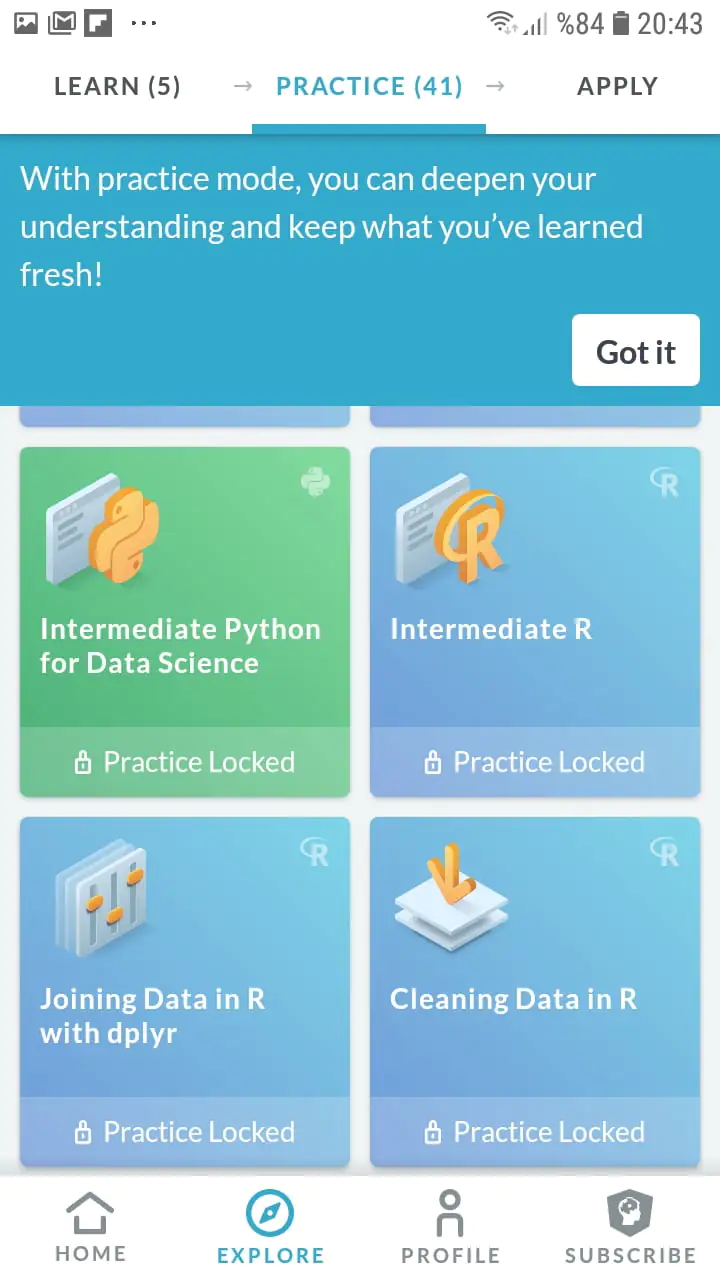The image size is (720, 1280).
Task: Switch to the Learn tab
Action: pyautogui.click(x=117, y=87)
